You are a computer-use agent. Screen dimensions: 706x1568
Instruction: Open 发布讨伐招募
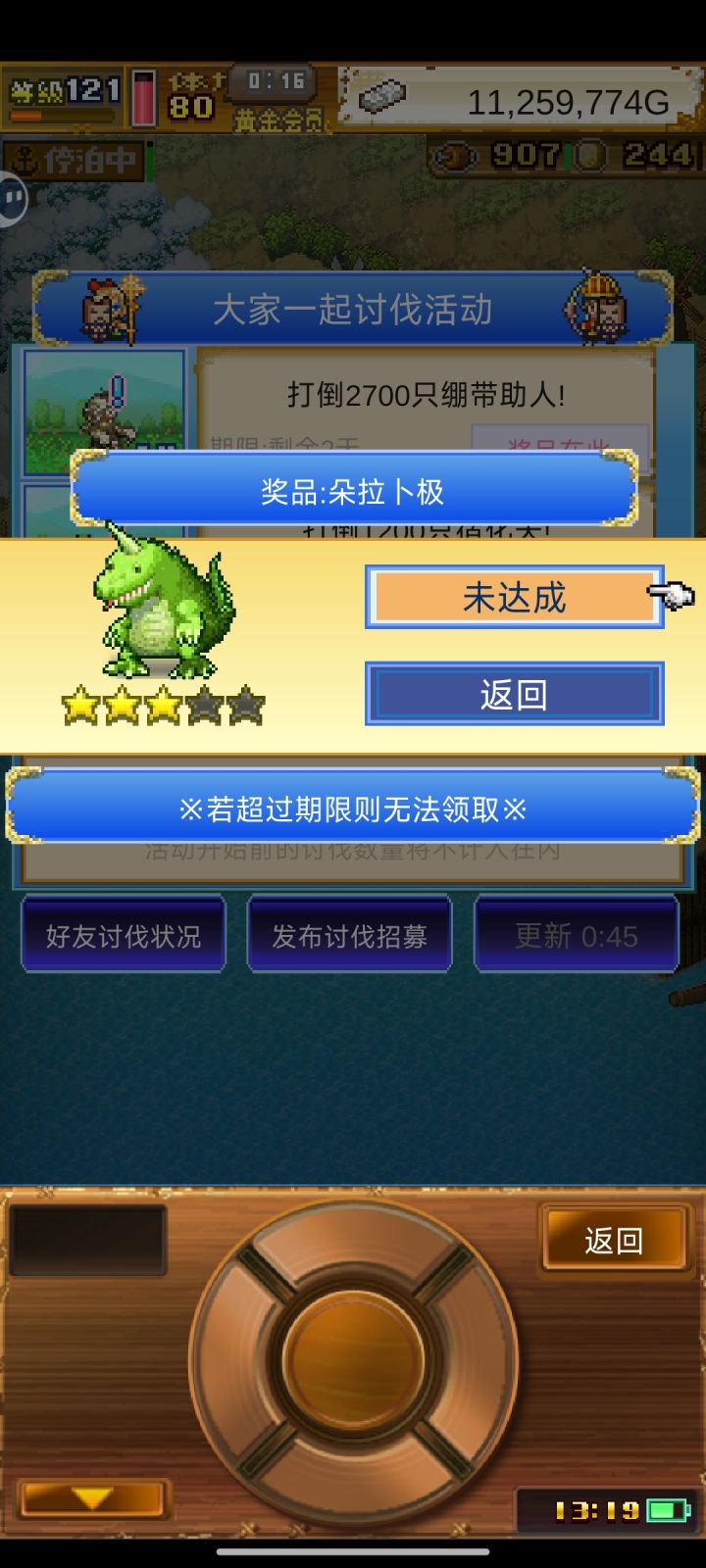coord(349,934)
